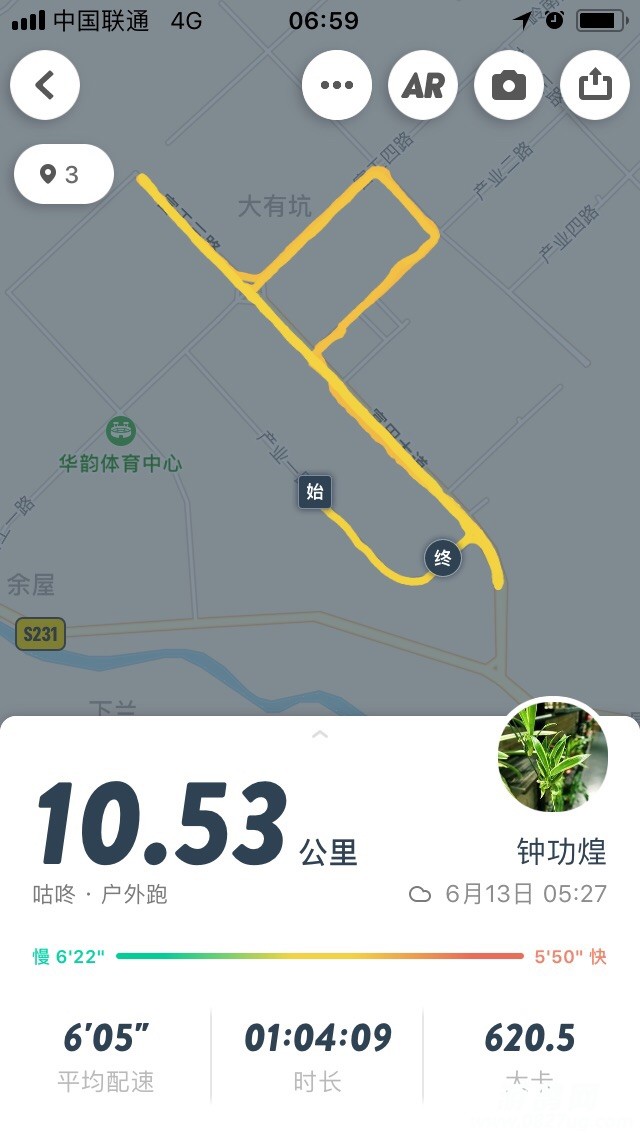Open the camera to take a photo
The height and width of the screenshot is (1136, 640).
pos(509,85)
